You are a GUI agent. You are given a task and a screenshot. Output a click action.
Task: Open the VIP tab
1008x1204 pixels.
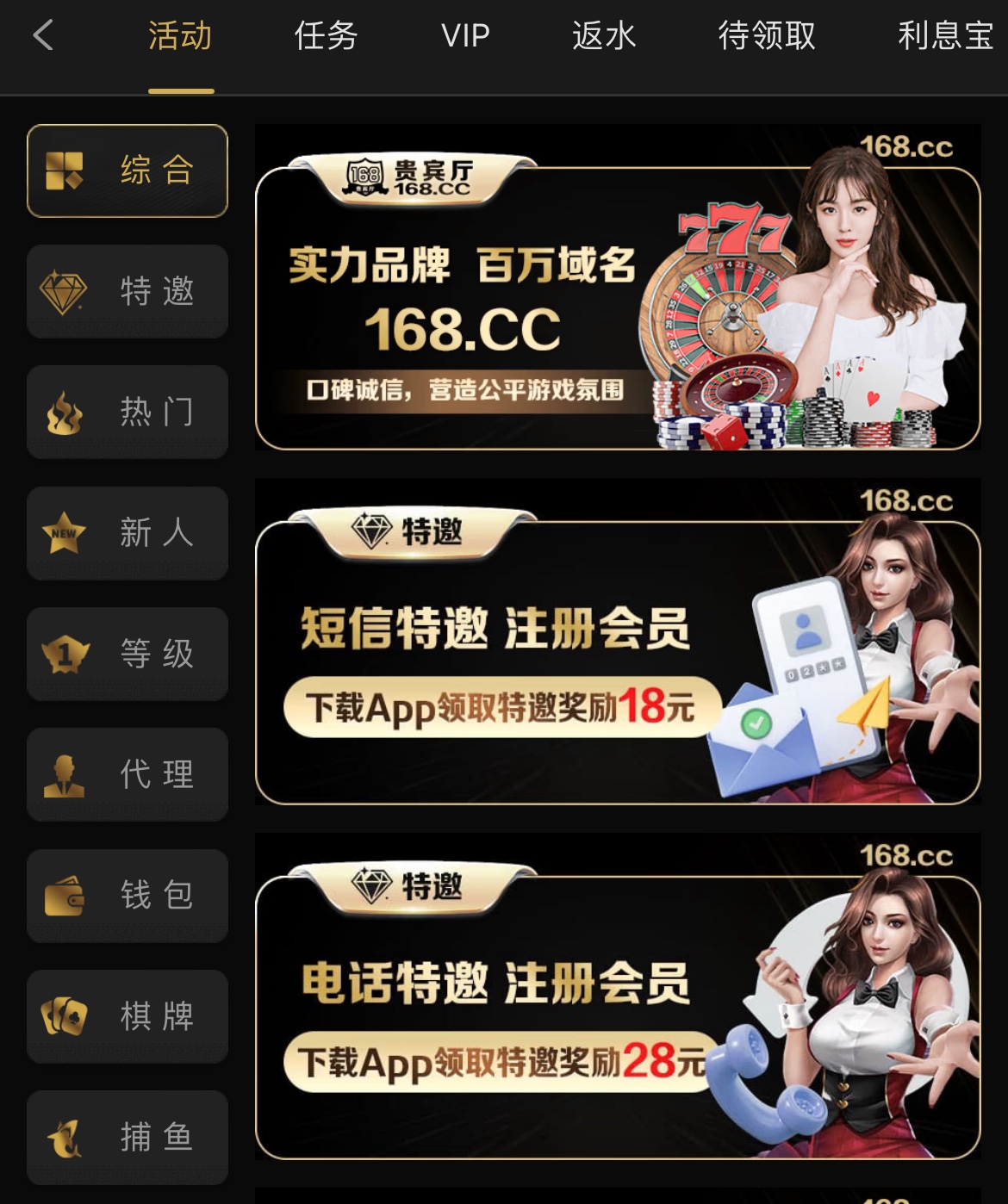coord(465,36)
